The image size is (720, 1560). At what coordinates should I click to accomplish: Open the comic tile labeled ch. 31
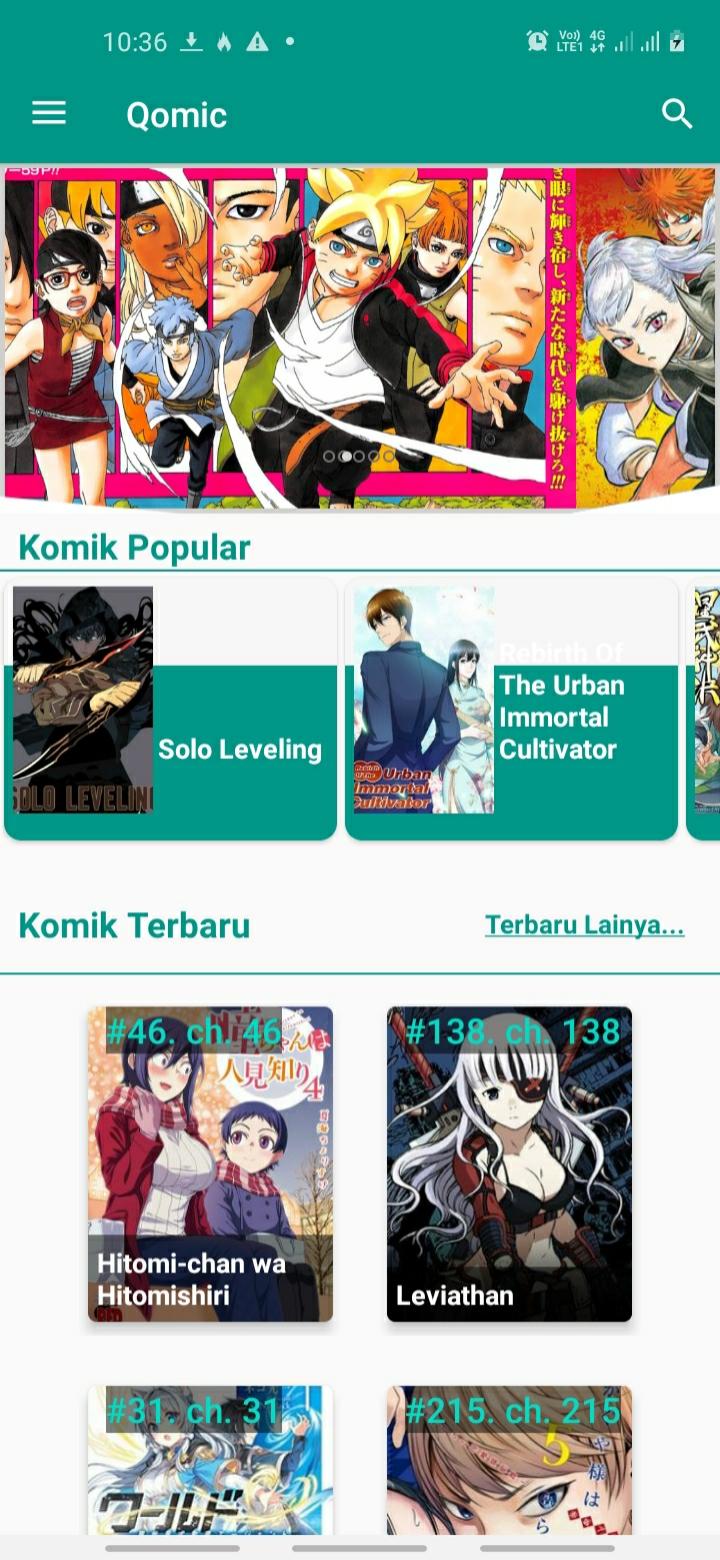coord(210,1460)
